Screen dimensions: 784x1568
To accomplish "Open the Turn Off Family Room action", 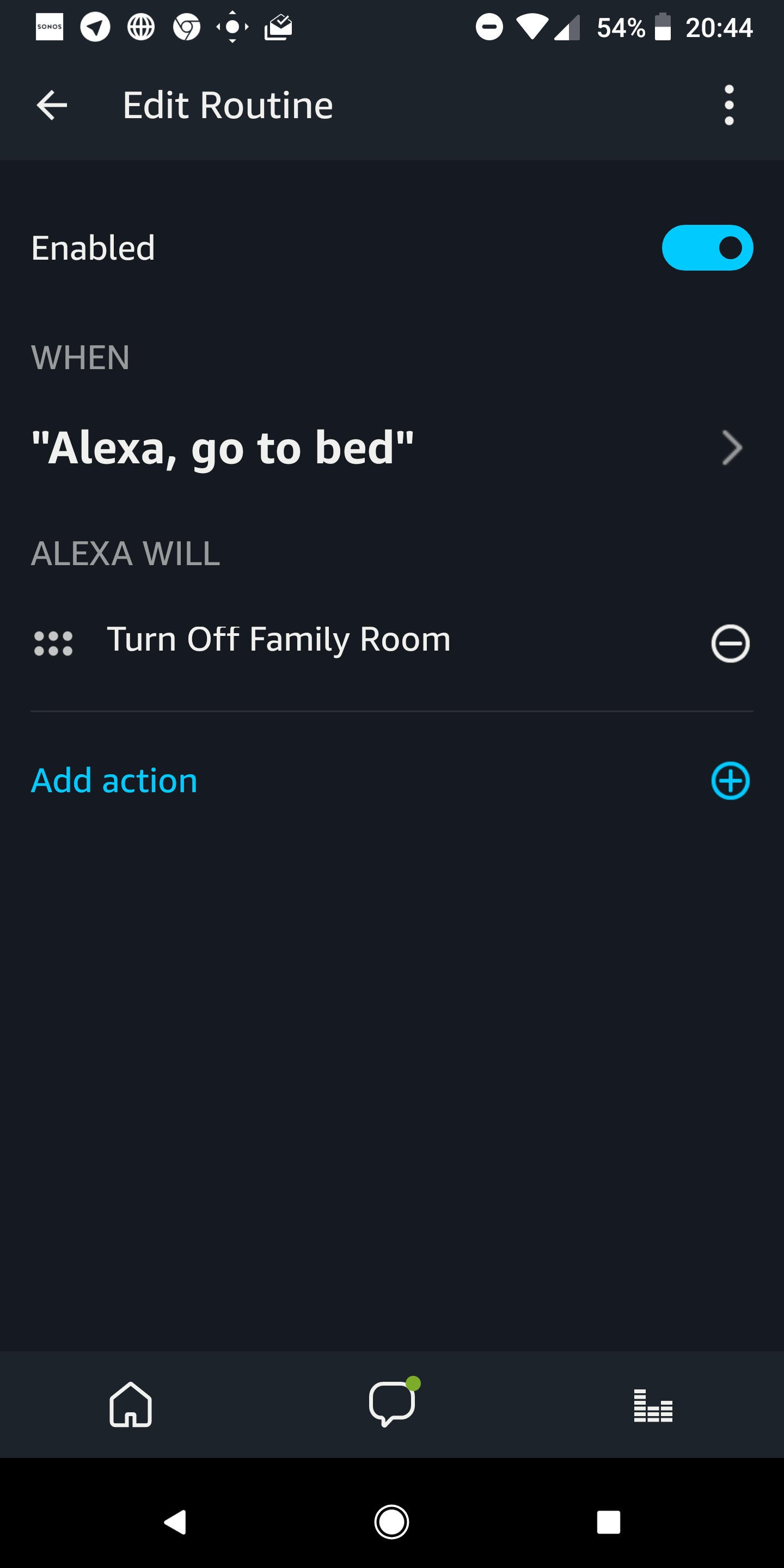I will pyautogui.click(x=279, y=639).
